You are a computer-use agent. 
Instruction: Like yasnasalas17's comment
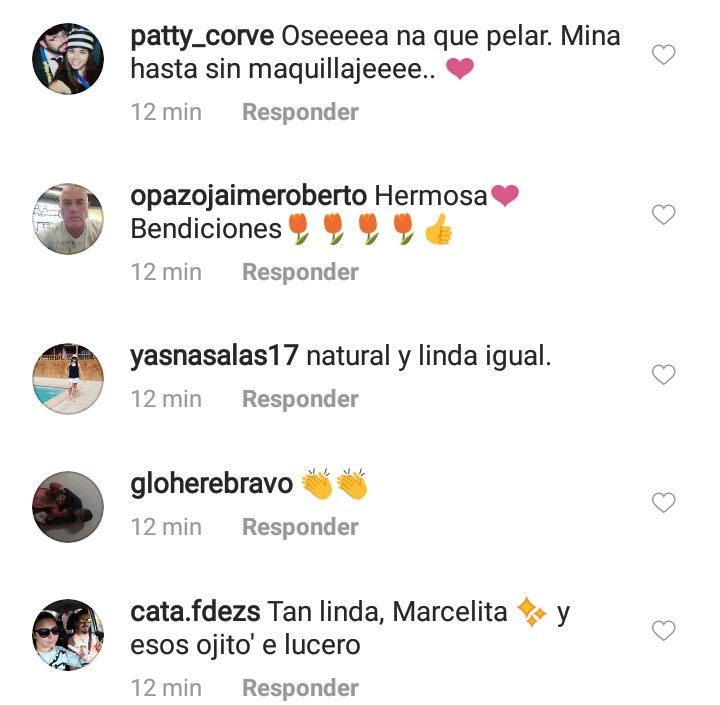664,375
